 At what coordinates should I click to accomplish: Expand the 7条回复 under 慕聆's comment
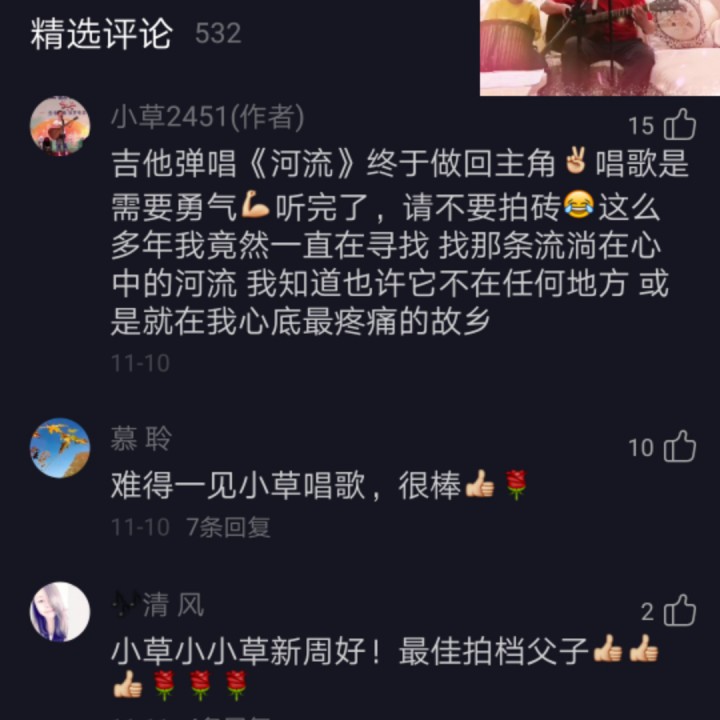point(228,527)
